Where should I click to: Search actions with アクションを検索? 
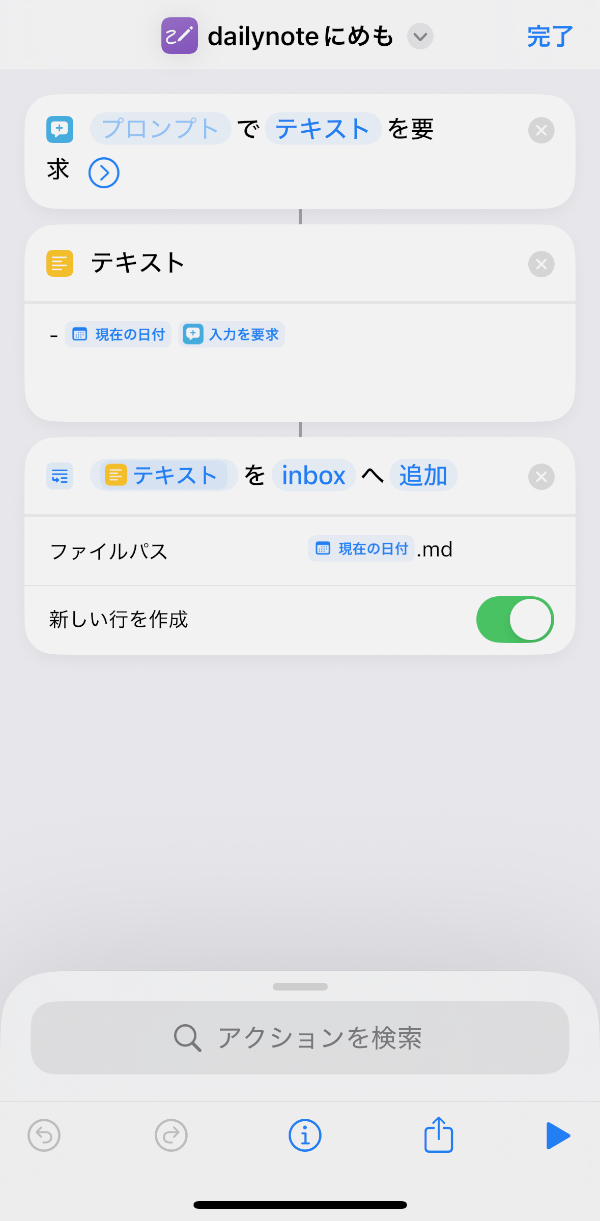coord(300,1037)
